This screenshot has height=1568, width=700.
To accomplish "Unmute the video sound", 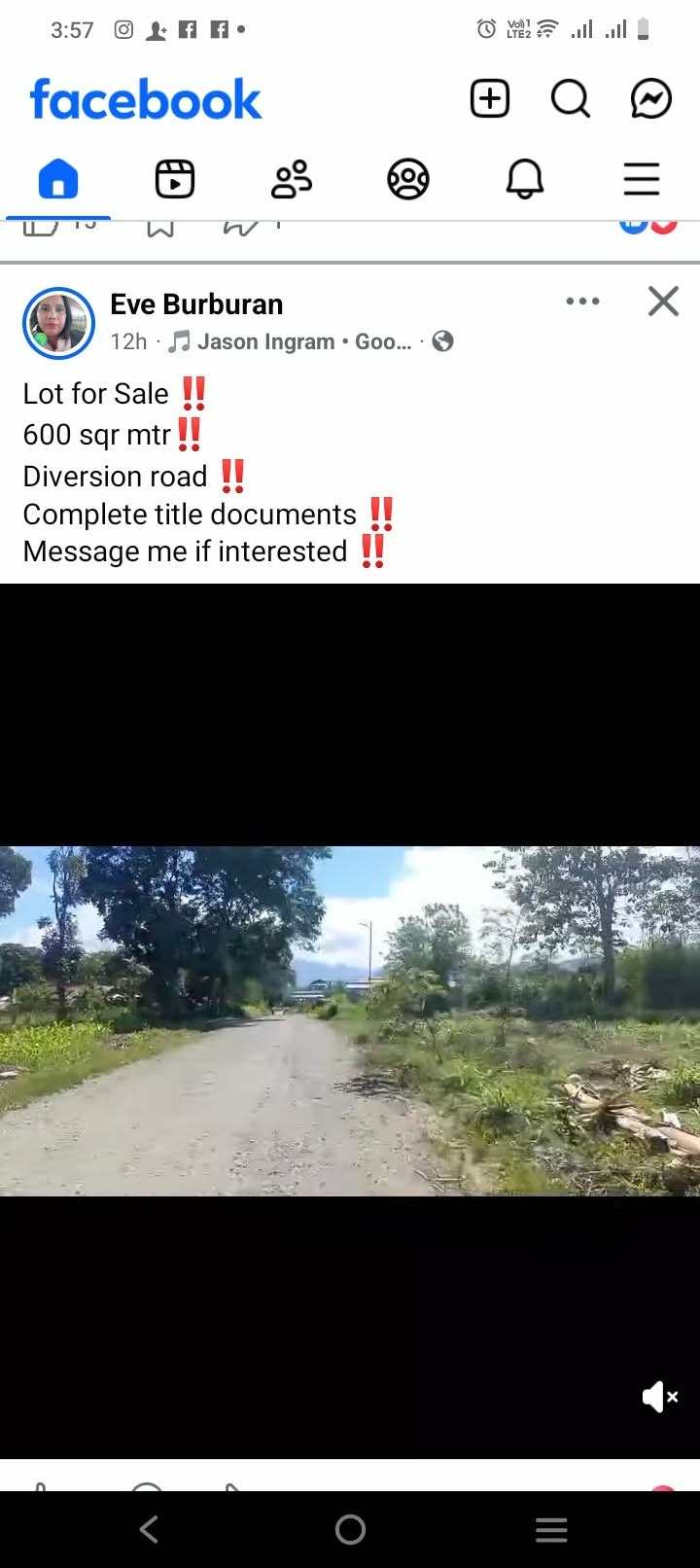I will click(x=659, y=1397).
